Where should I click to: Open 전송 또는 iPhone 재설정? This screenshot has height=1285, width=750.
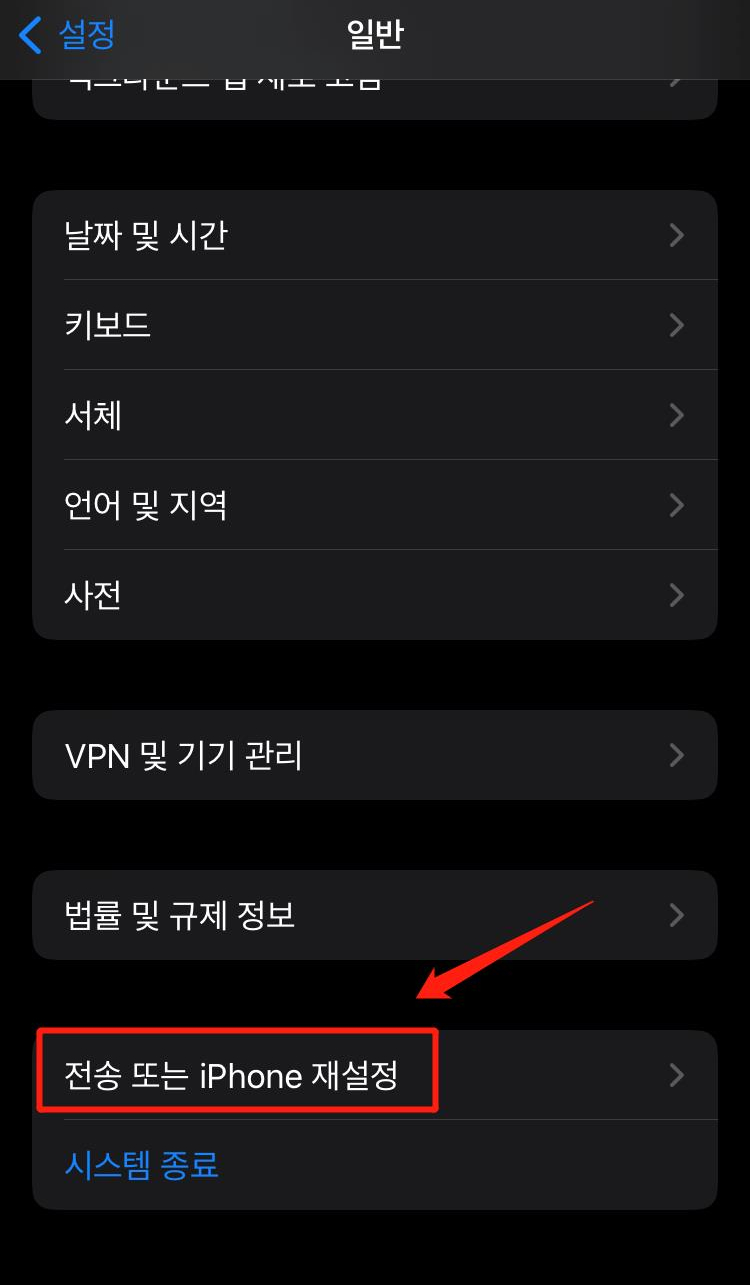[375, 1075]
